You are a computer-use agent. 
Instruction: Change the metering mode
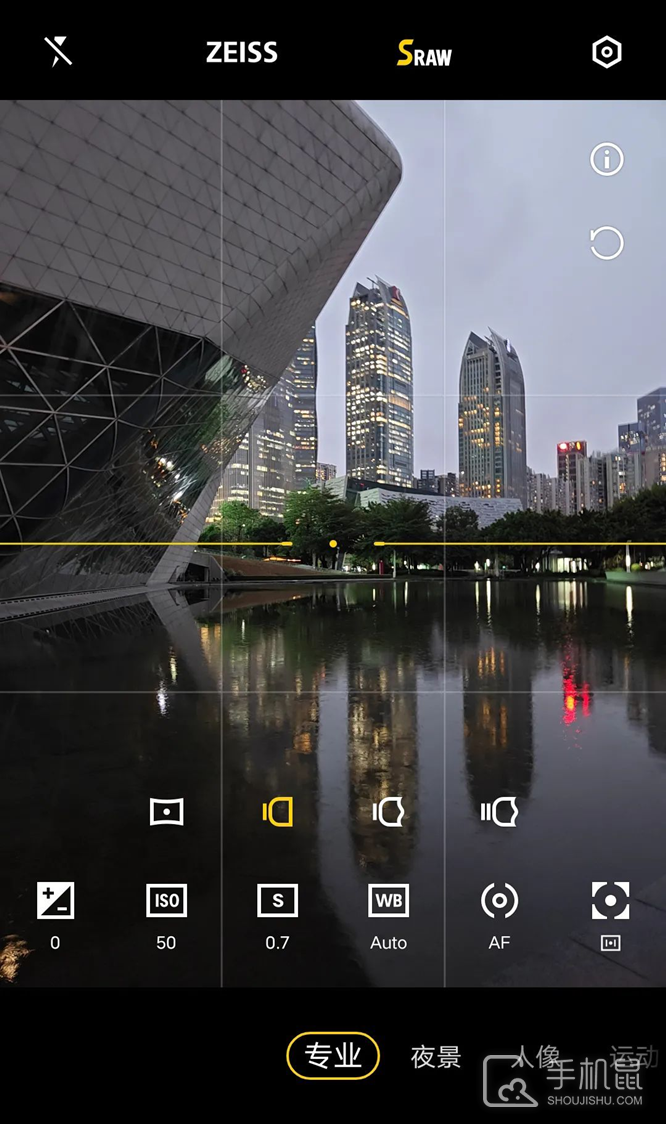610,913
